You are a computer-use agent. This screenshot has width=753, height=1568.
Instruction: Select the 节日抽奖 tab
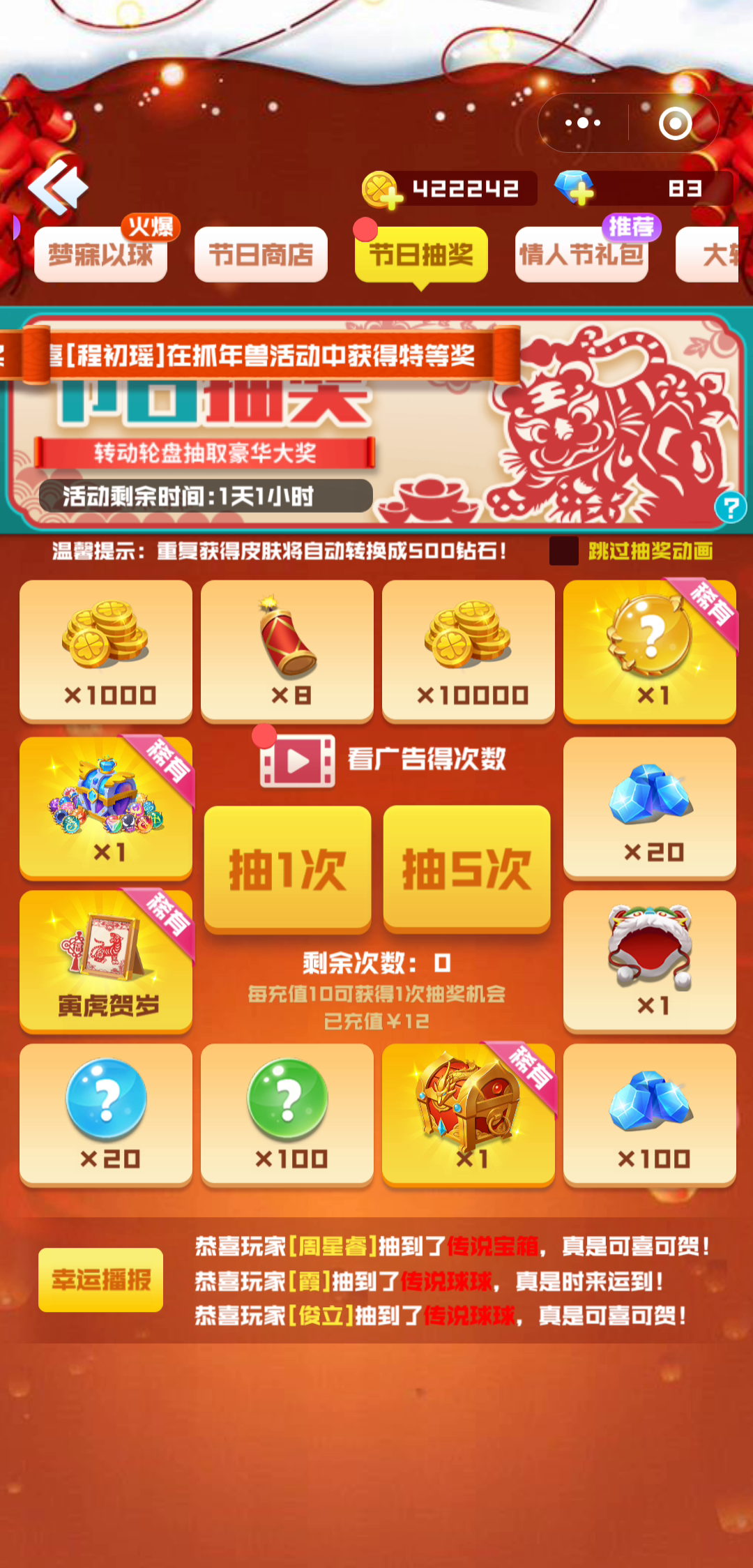click(x=421, y=254)
